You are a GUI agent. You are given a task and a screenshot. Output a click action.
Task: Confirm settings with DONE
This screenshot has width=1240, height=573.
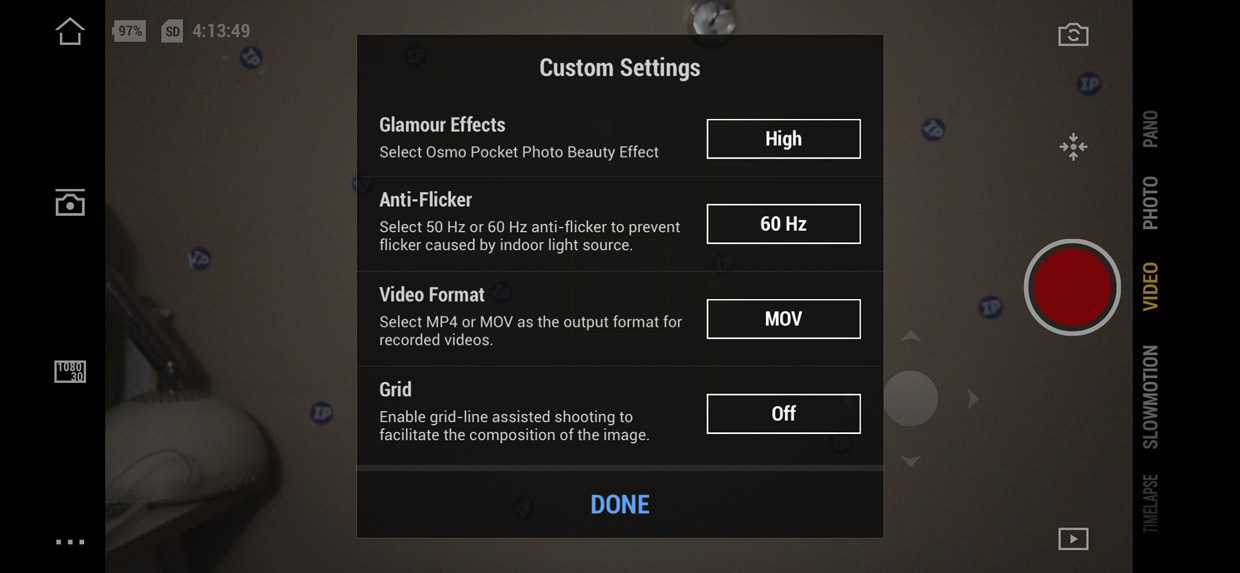[x=619, y=504]
